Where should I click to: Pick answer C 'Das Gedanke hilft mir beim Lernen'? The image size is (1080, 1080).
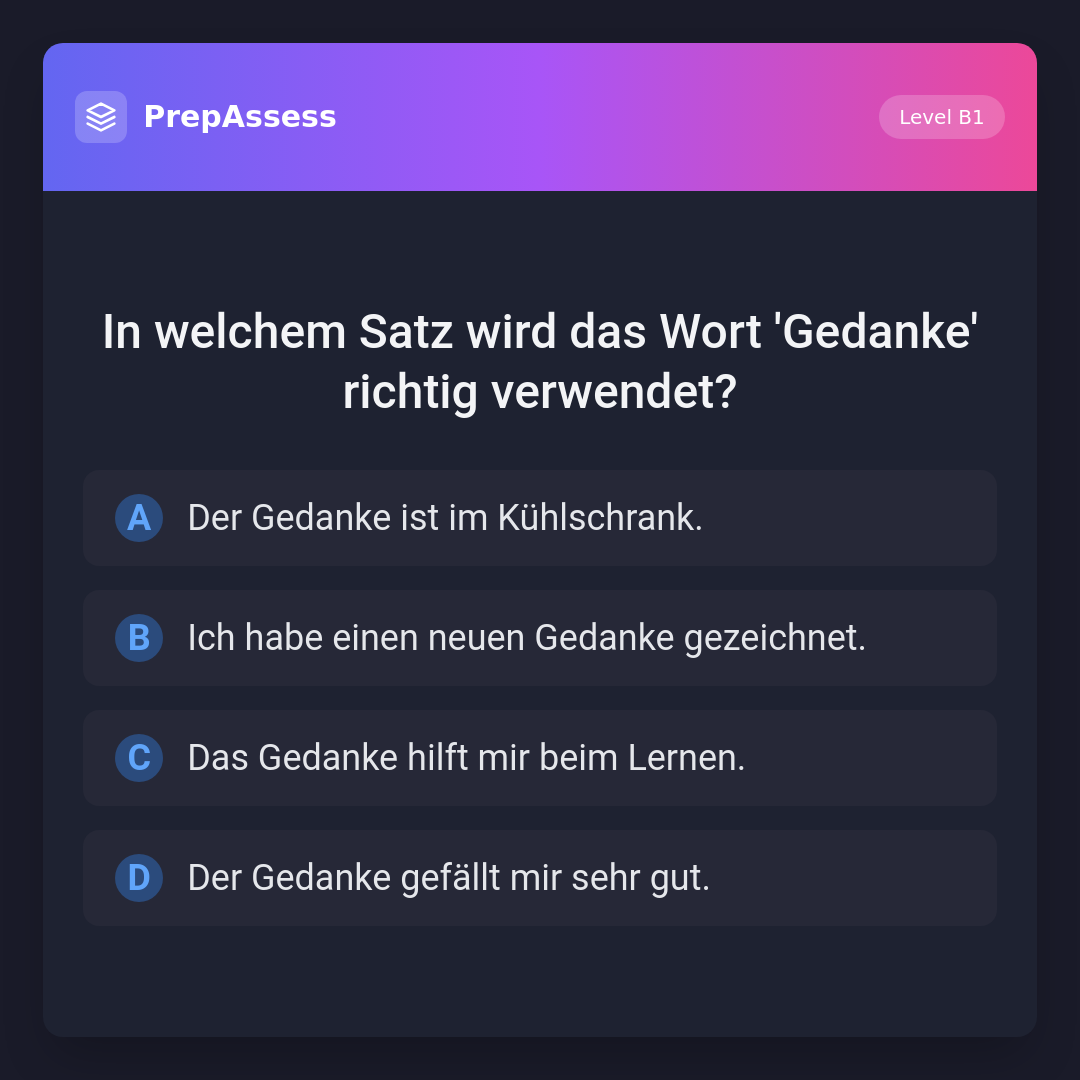[540, 758]
